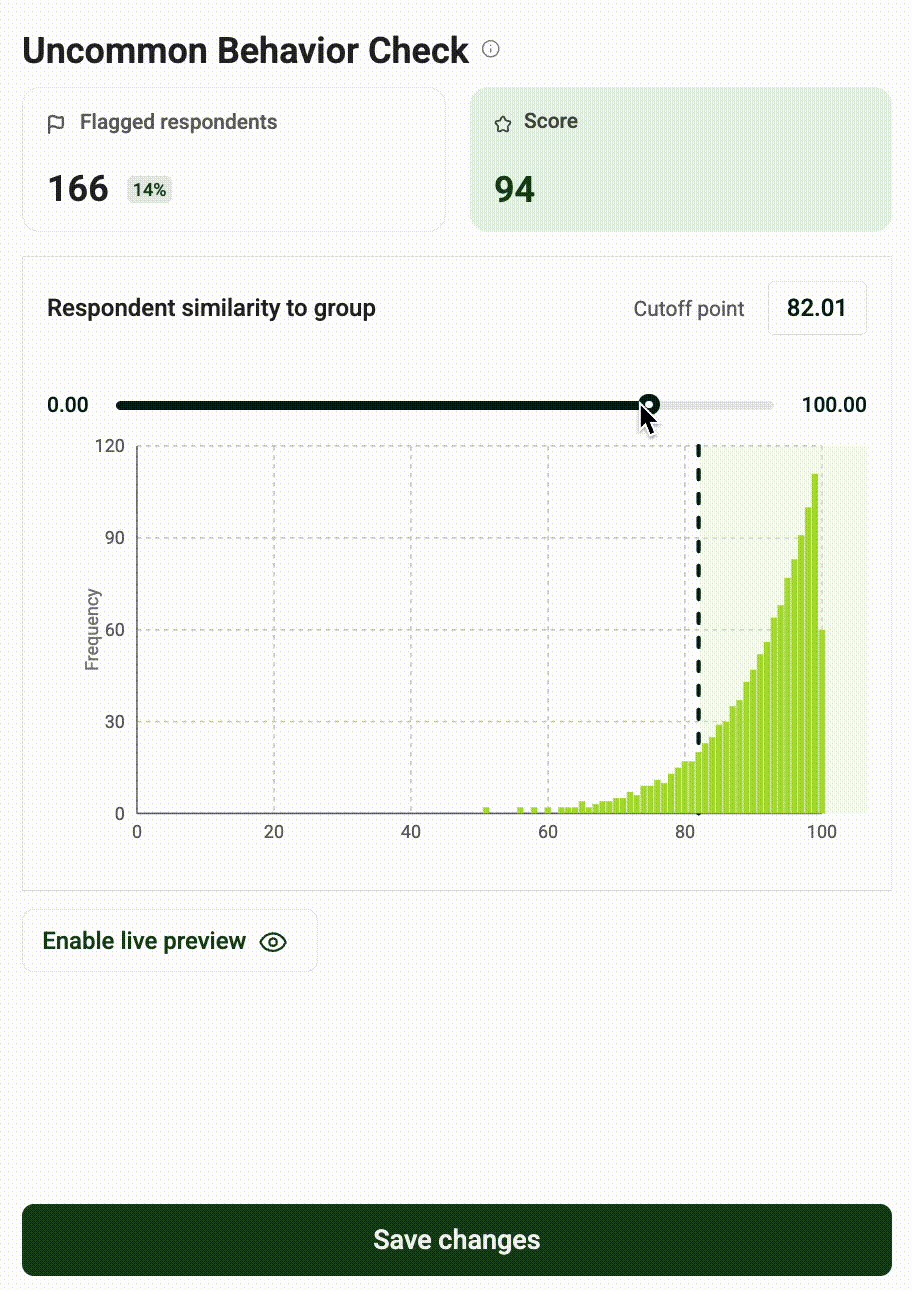
Task: Select the Score card
Action: tap(680, 160)
